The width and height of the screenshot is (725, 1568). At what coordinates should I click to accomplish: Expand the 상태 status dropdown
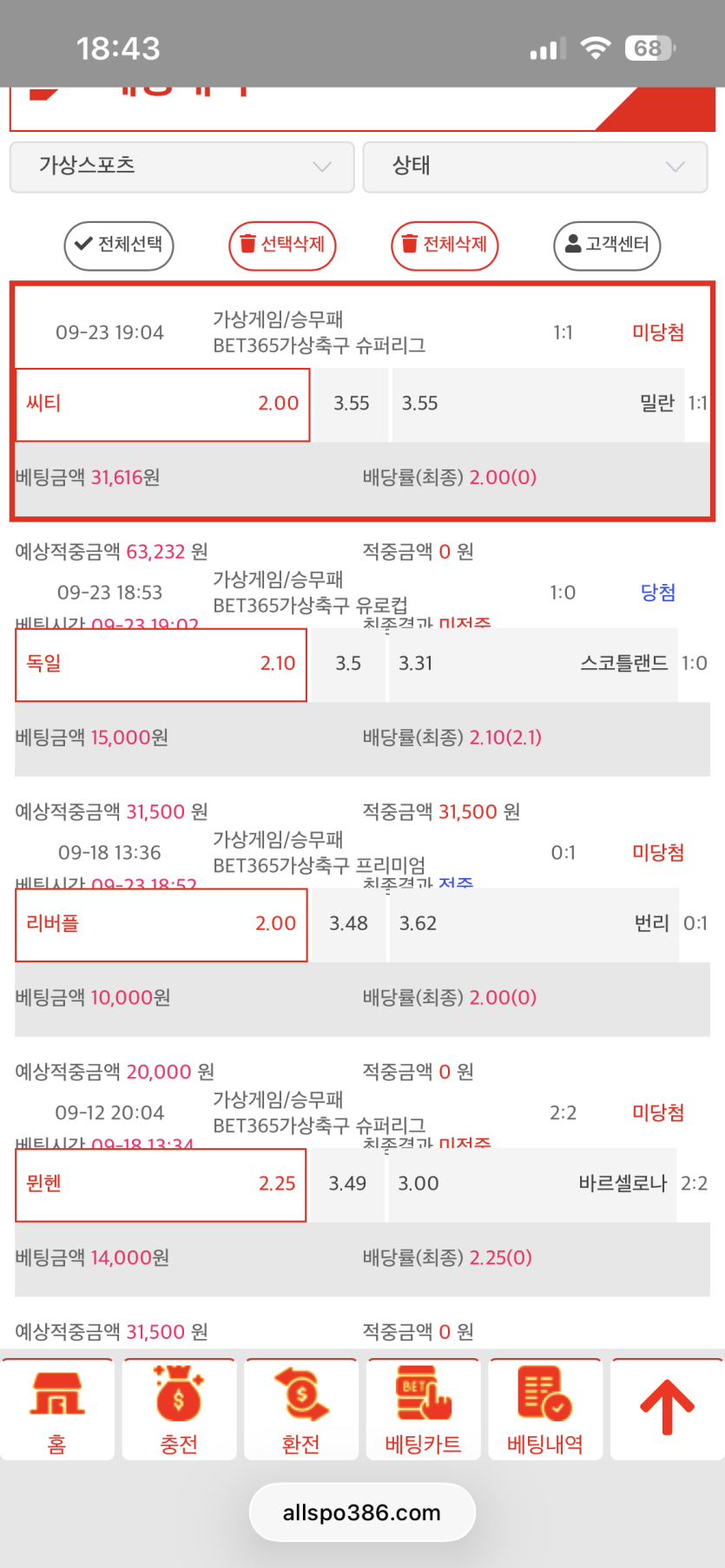535,167
